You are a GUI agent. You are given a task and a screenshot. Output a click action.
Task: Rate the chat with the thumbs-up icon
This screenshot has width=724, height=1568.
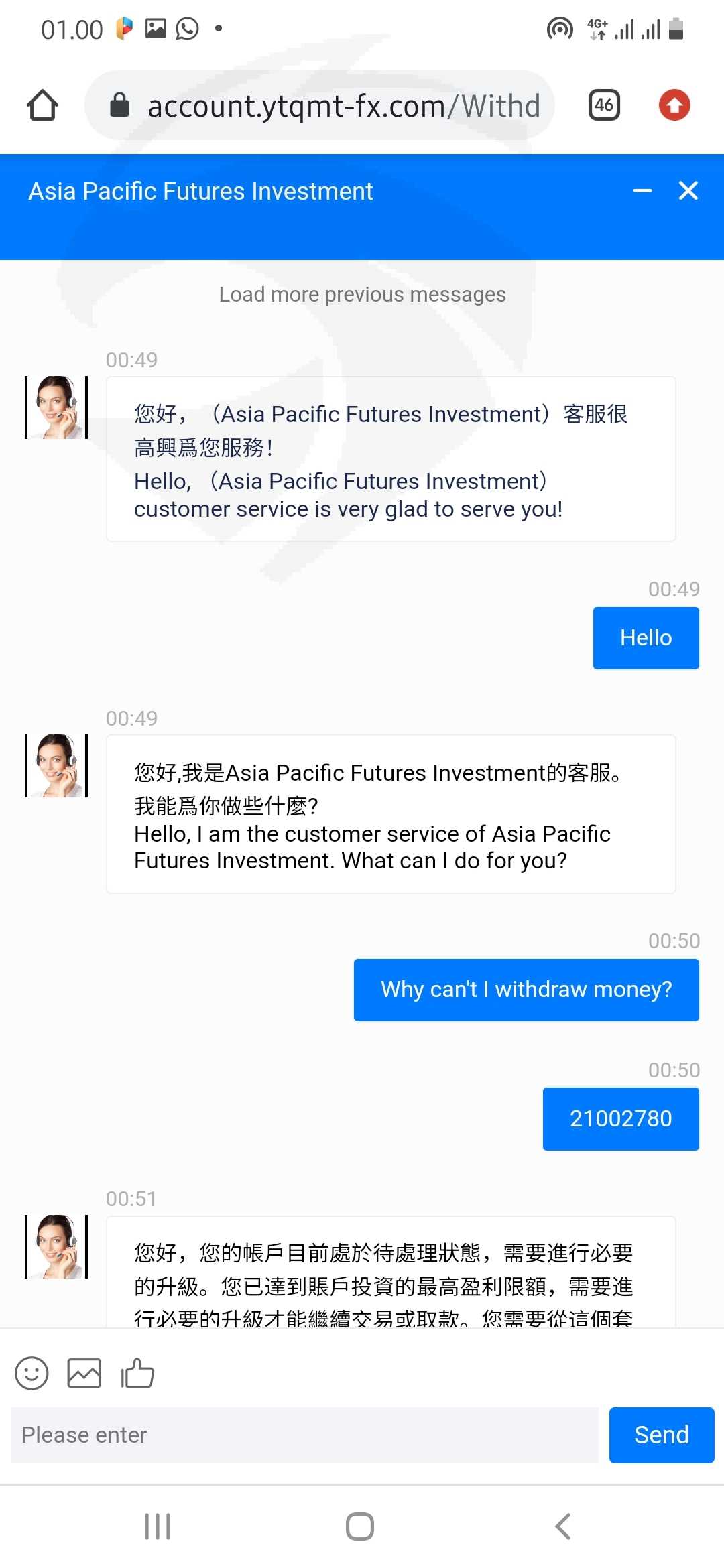tap(137, 1374)
